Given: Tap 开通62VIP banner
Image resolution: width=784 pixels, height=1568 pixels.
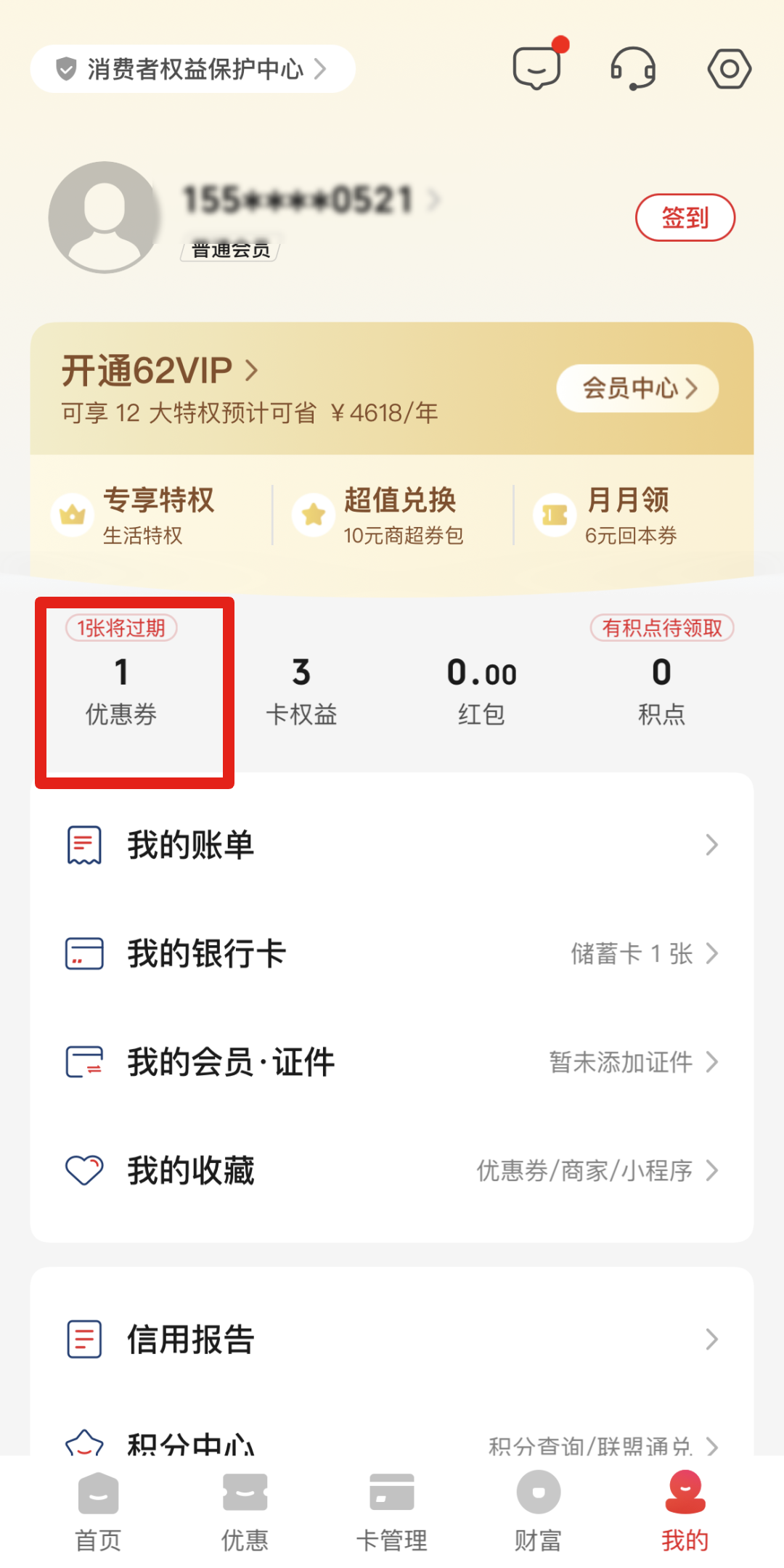Looking at the screenshot, I should tap(160, 372).
